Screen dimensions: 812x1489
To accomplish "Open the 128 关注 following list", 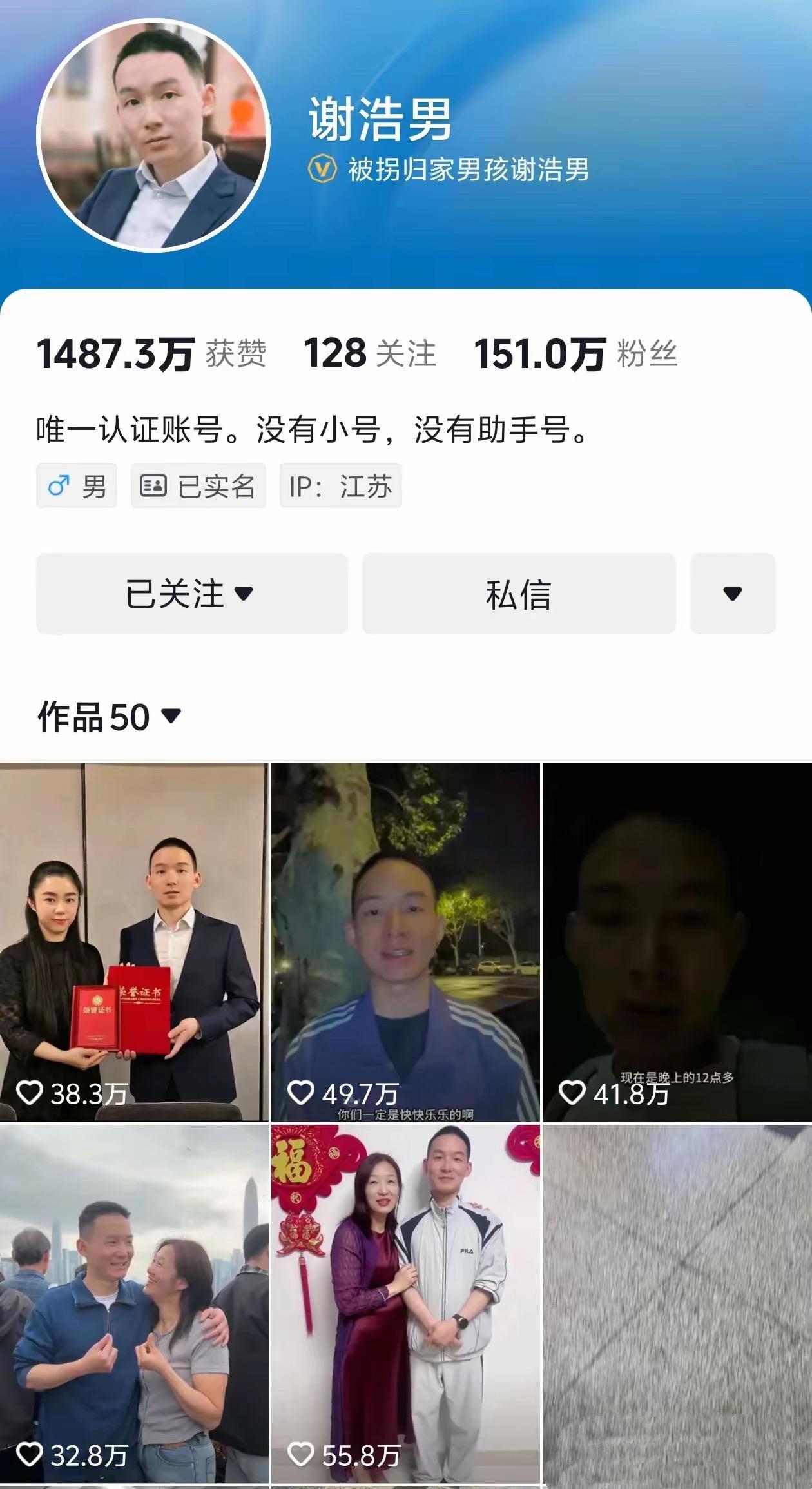I will pyautogui.click(x=369, y=354).
